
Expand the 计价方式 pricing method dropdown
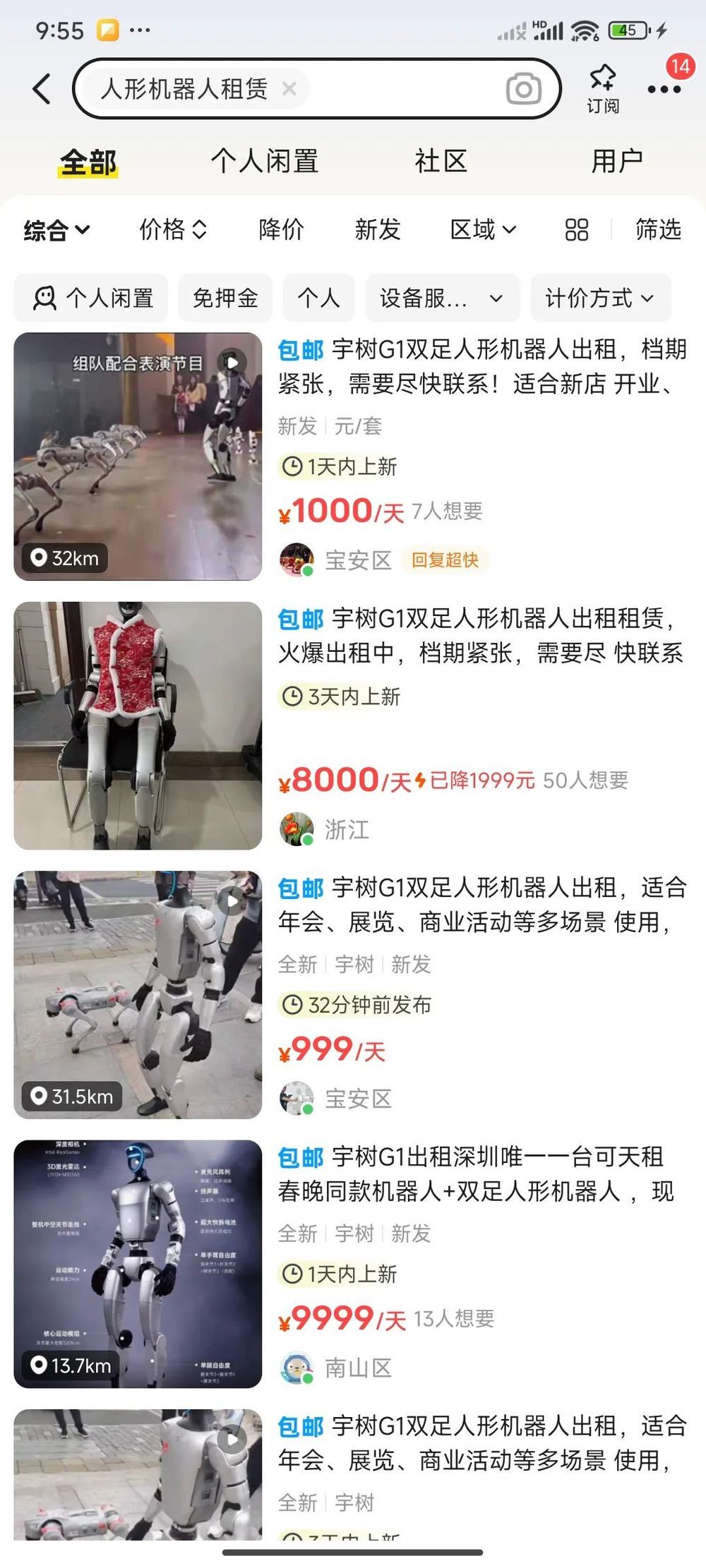click(599, 298)
